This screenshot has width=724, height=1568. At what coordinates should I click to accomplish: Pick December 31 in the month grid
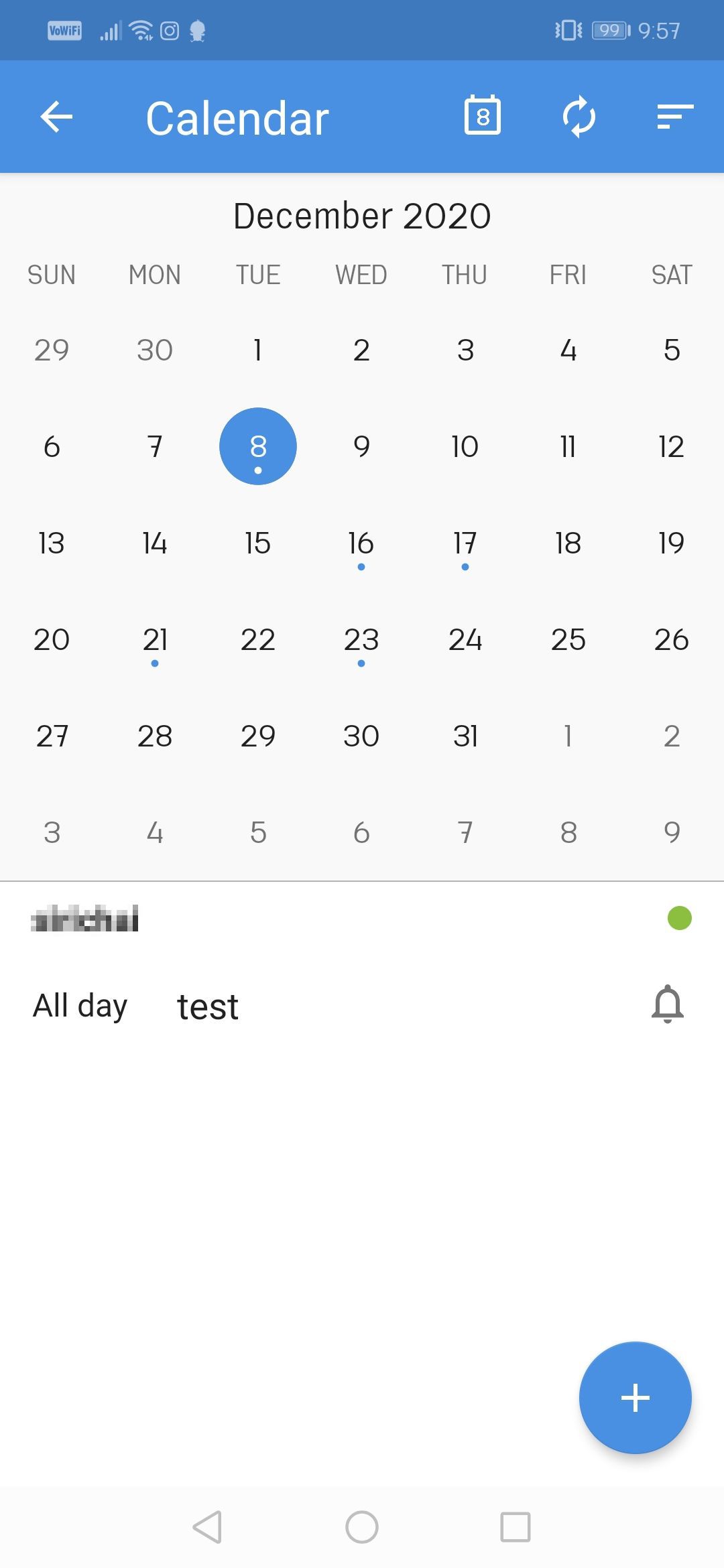pos(465,736)
